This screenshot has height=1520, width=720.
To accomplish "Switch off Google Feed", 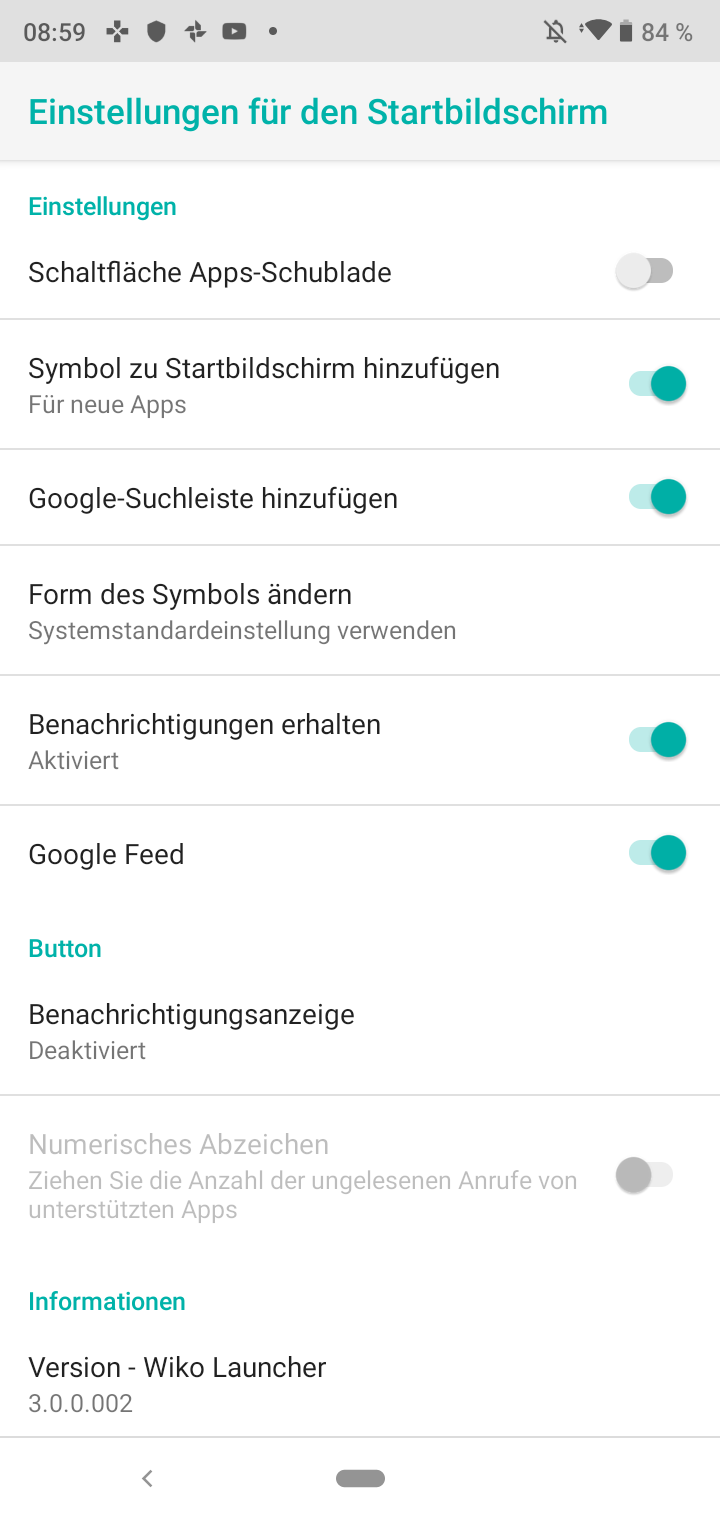I will click(657, 853).
